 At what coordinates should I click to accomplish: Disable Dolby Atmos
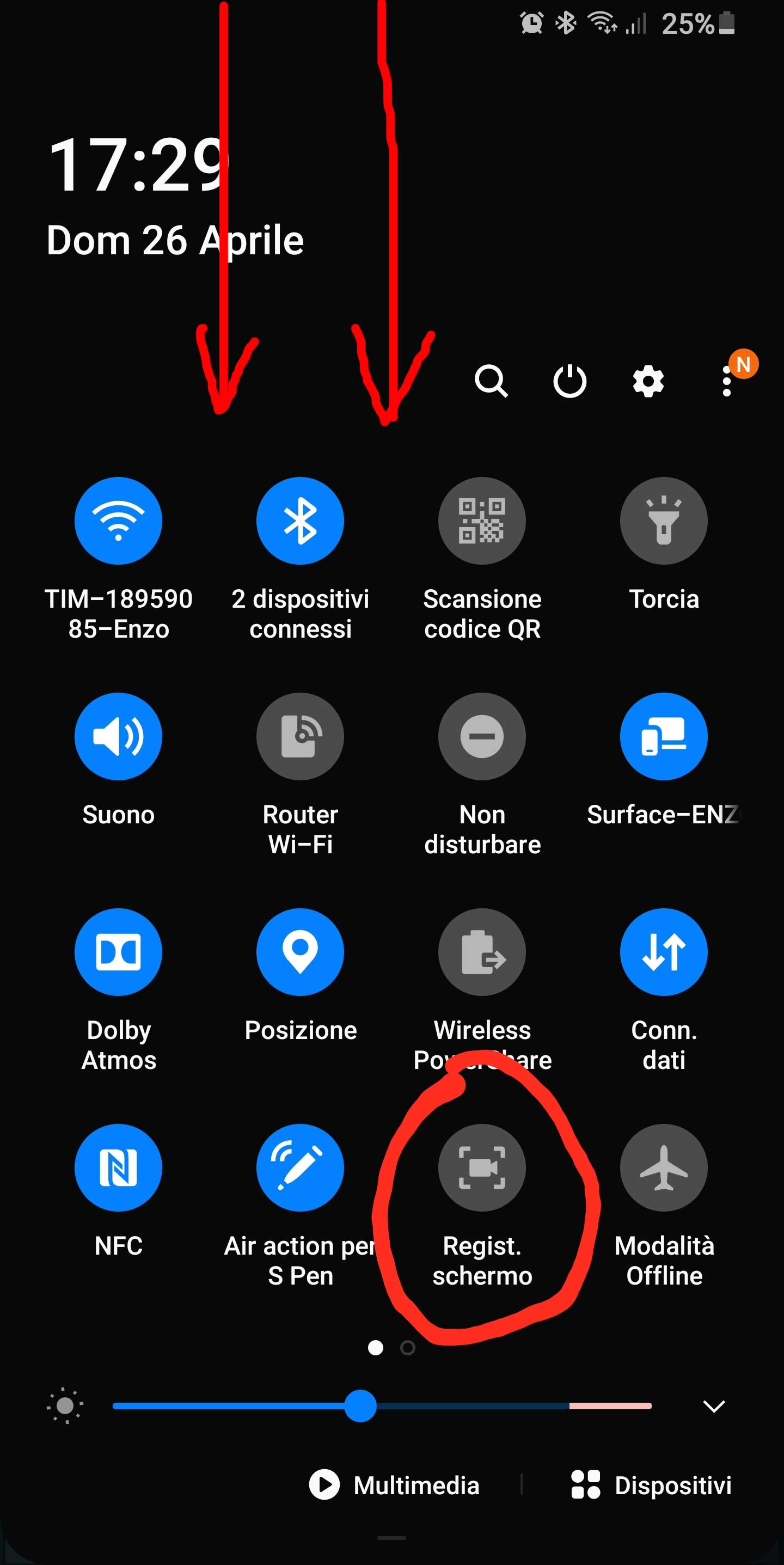click(x=119, y=952)
